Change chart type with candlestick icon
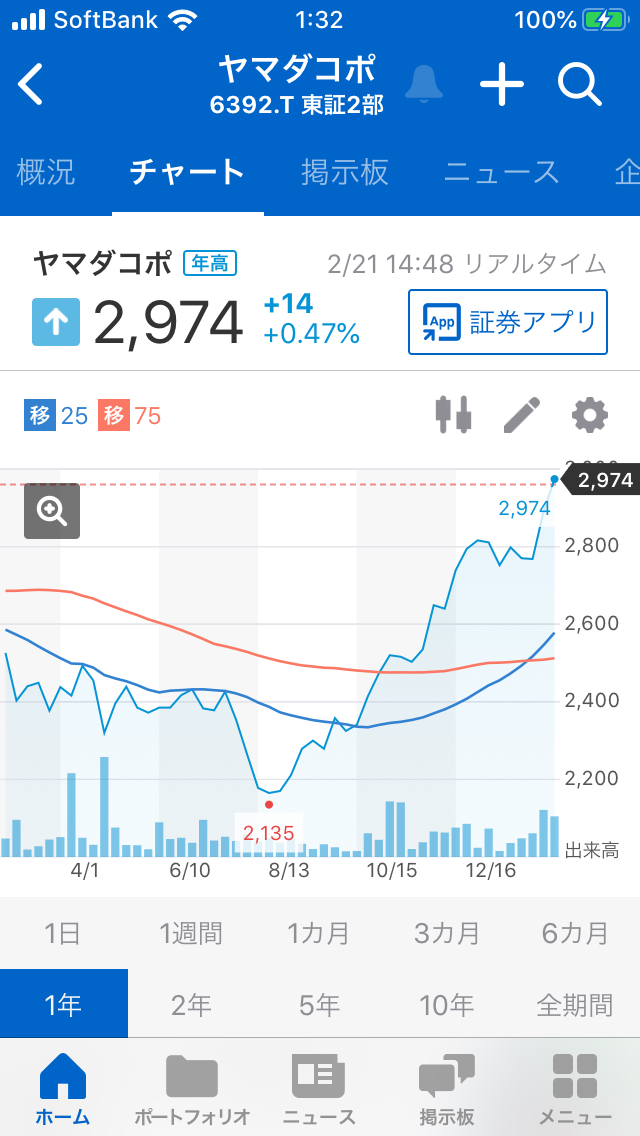The width and height of the screenshot is (640, 1136). [453, 414]
